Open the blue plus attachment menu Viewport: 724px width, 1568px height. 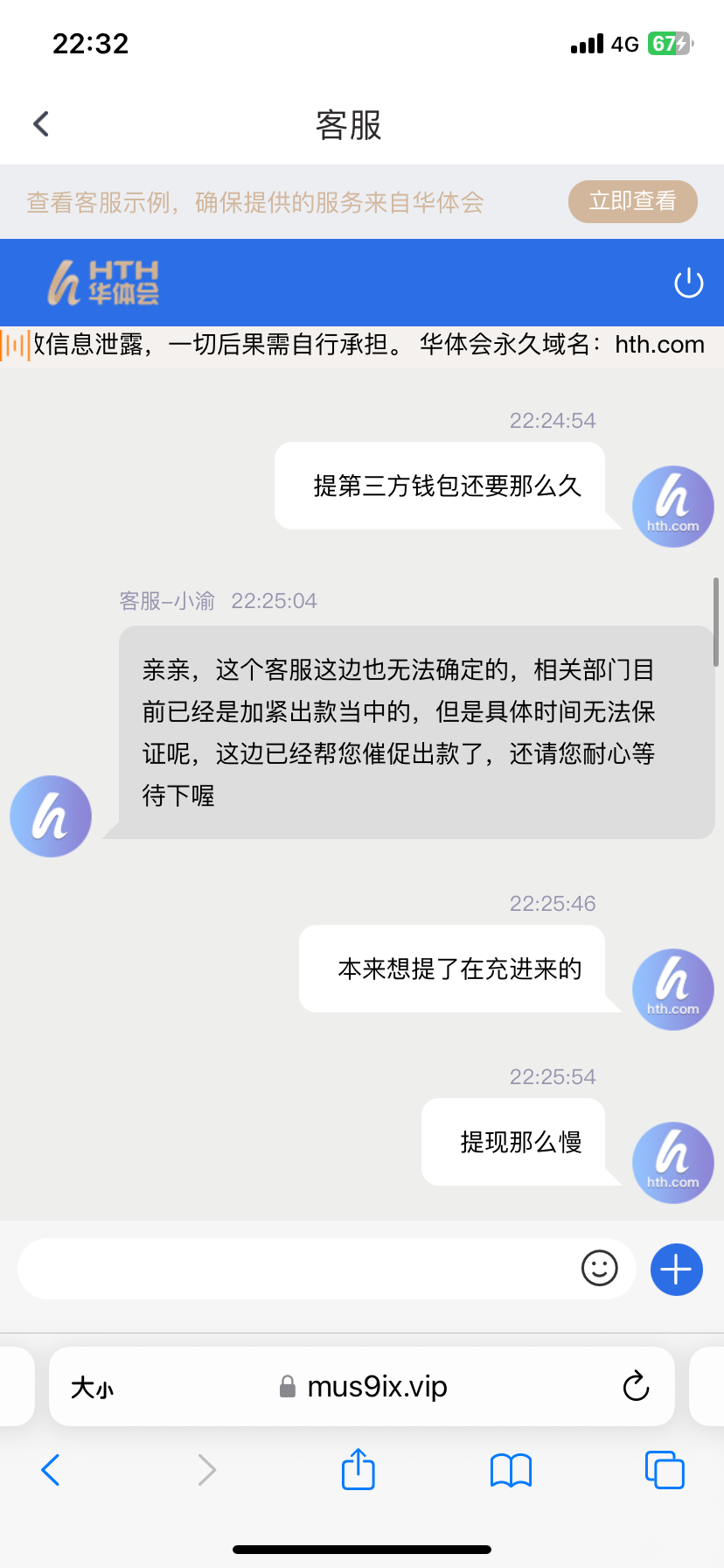[676, 1269]
